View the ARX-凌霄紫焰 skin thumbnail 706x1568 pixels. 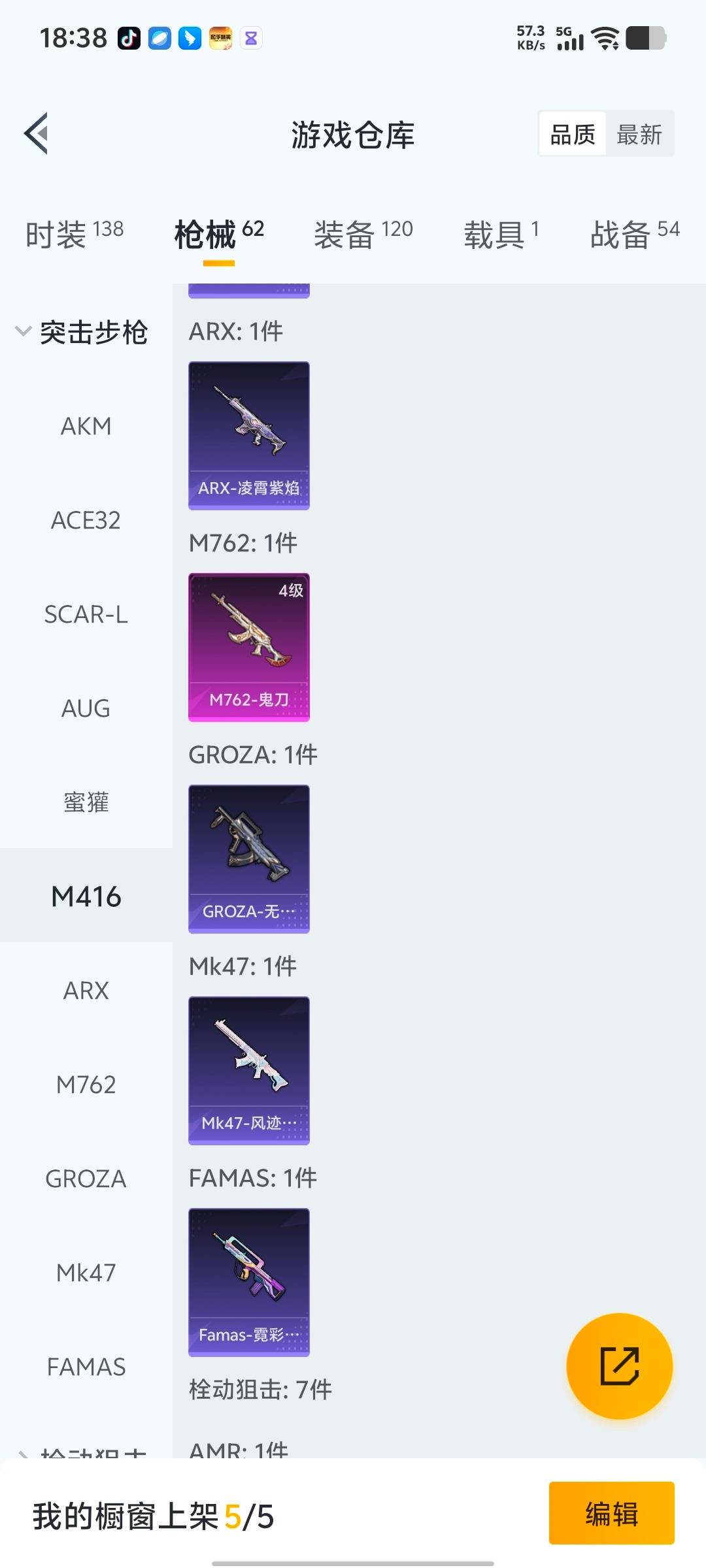click(248, 434)
